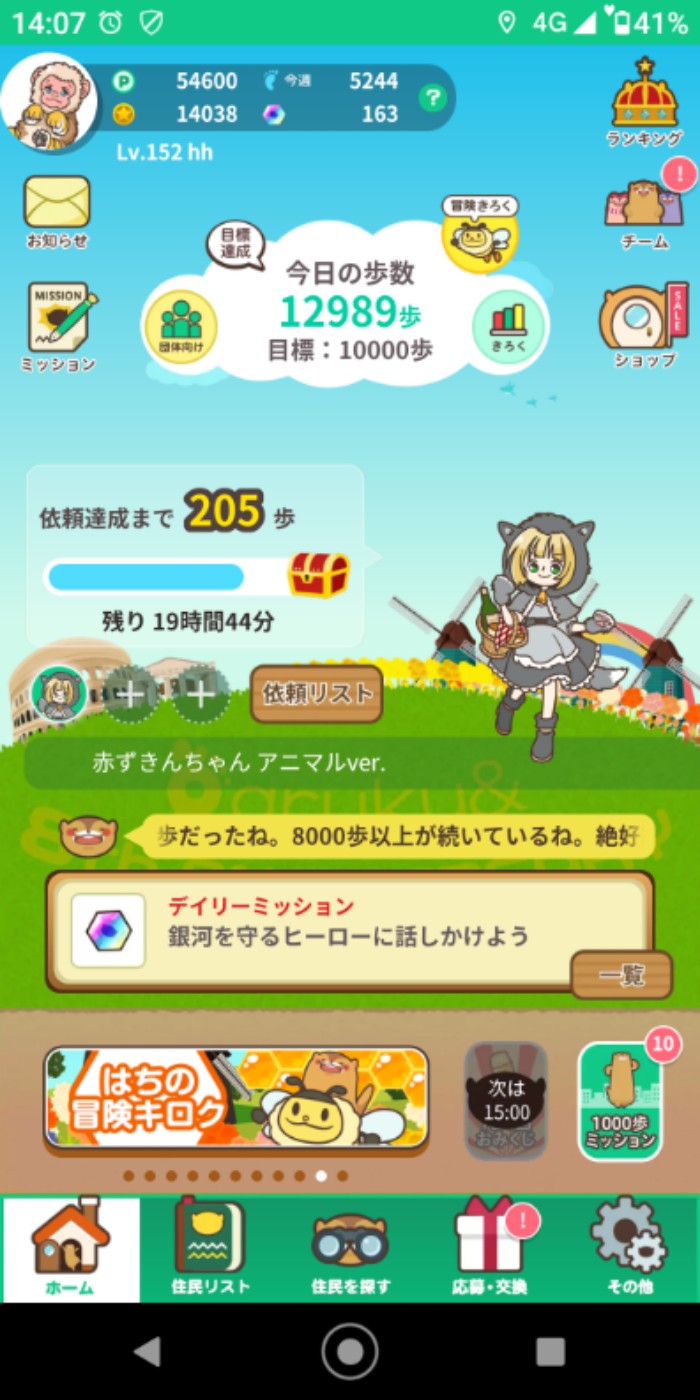
Task: Open the はちの冒険キロク banner
Action: pos(236,1099)
